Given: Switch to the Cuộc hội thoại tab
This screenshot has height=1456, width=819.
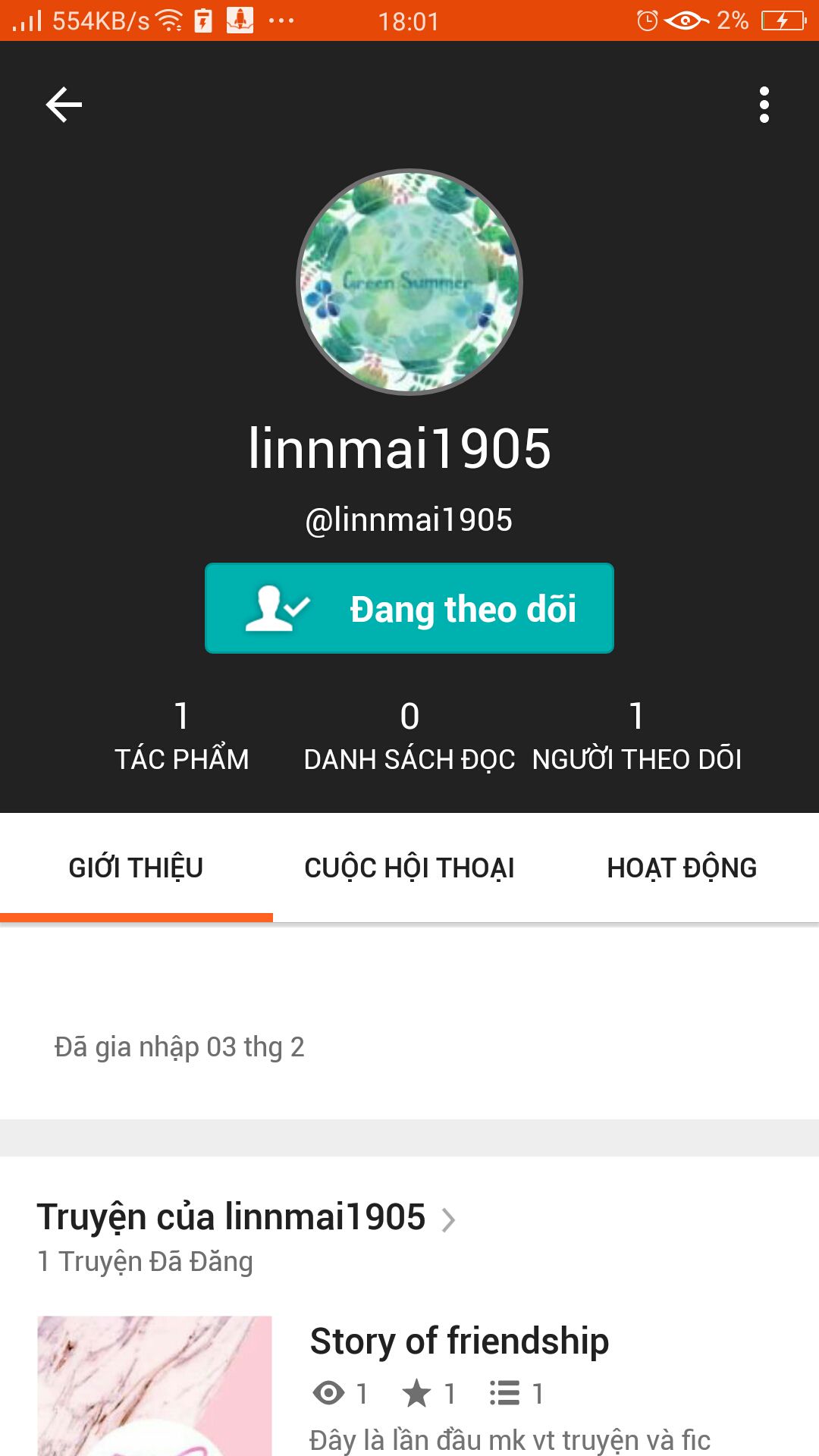Looking at the screenshot, I should point(409,868).
